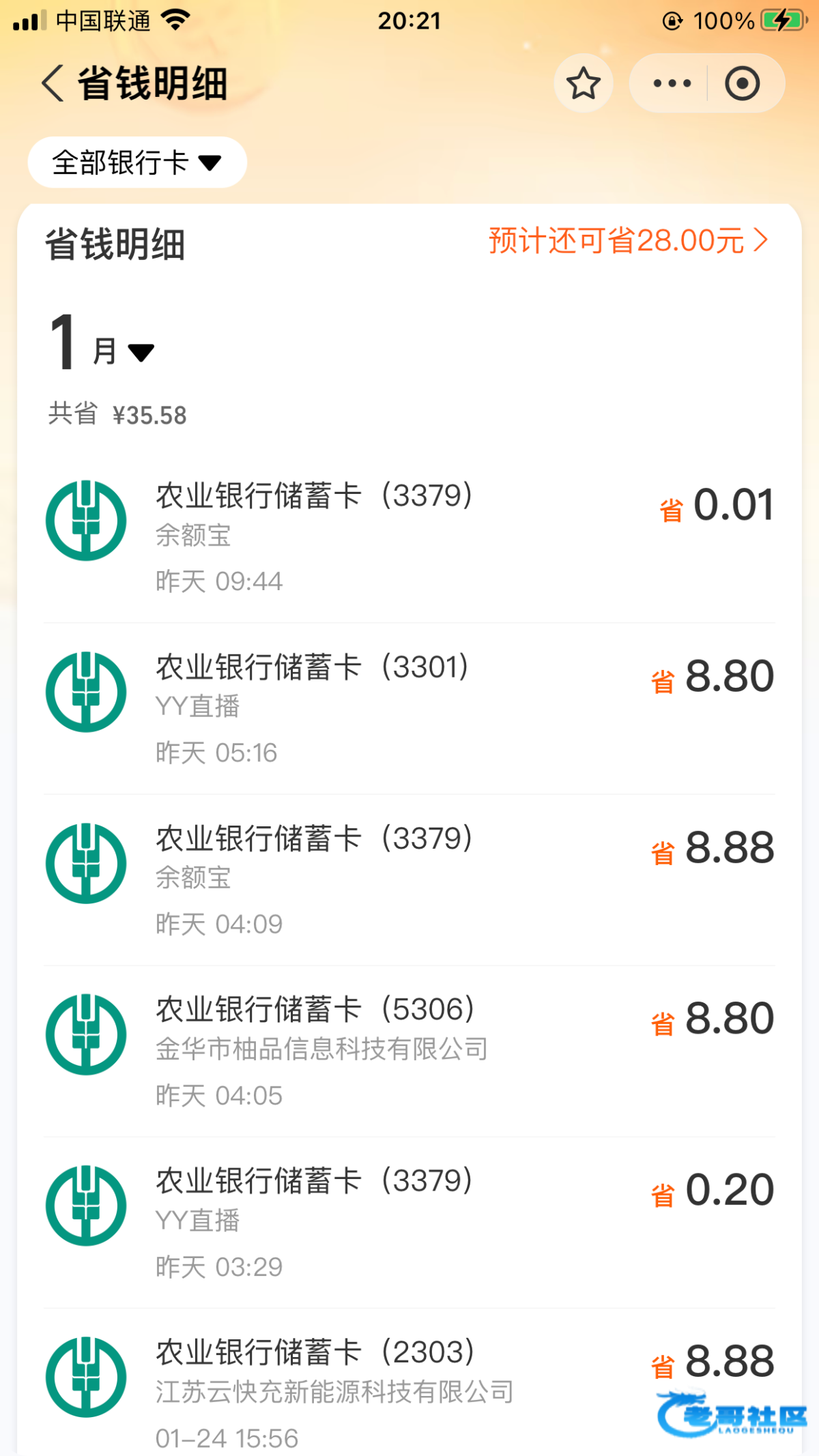View the 余额宝 record at 昨天 04:09
The image size is (819, 1456).
409,879
